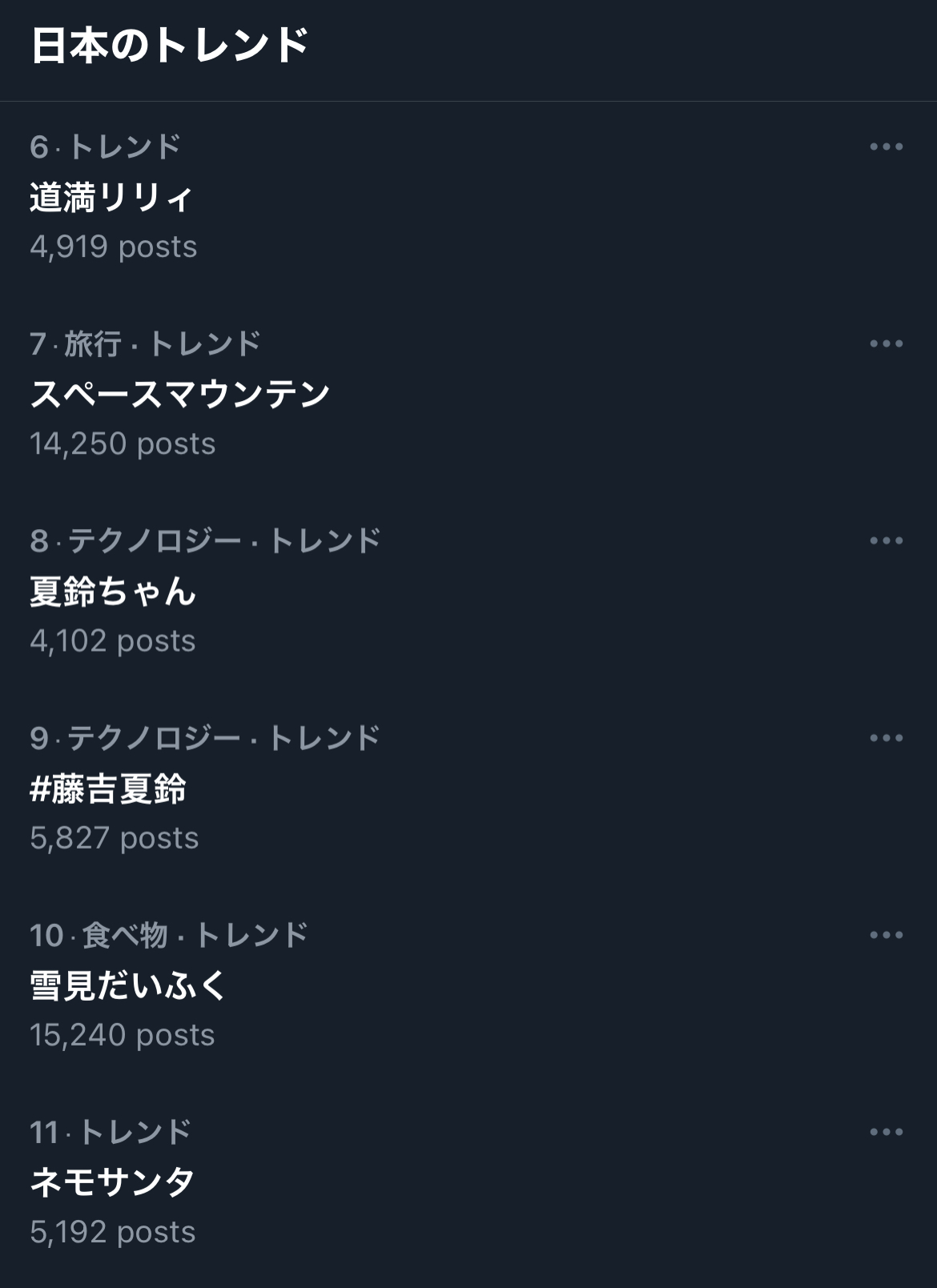The height and width of the screenshot is (1288, 937).
Task: Open the #藤吉夏鈴 hashtag trend
Action: [x=108, y=789]
